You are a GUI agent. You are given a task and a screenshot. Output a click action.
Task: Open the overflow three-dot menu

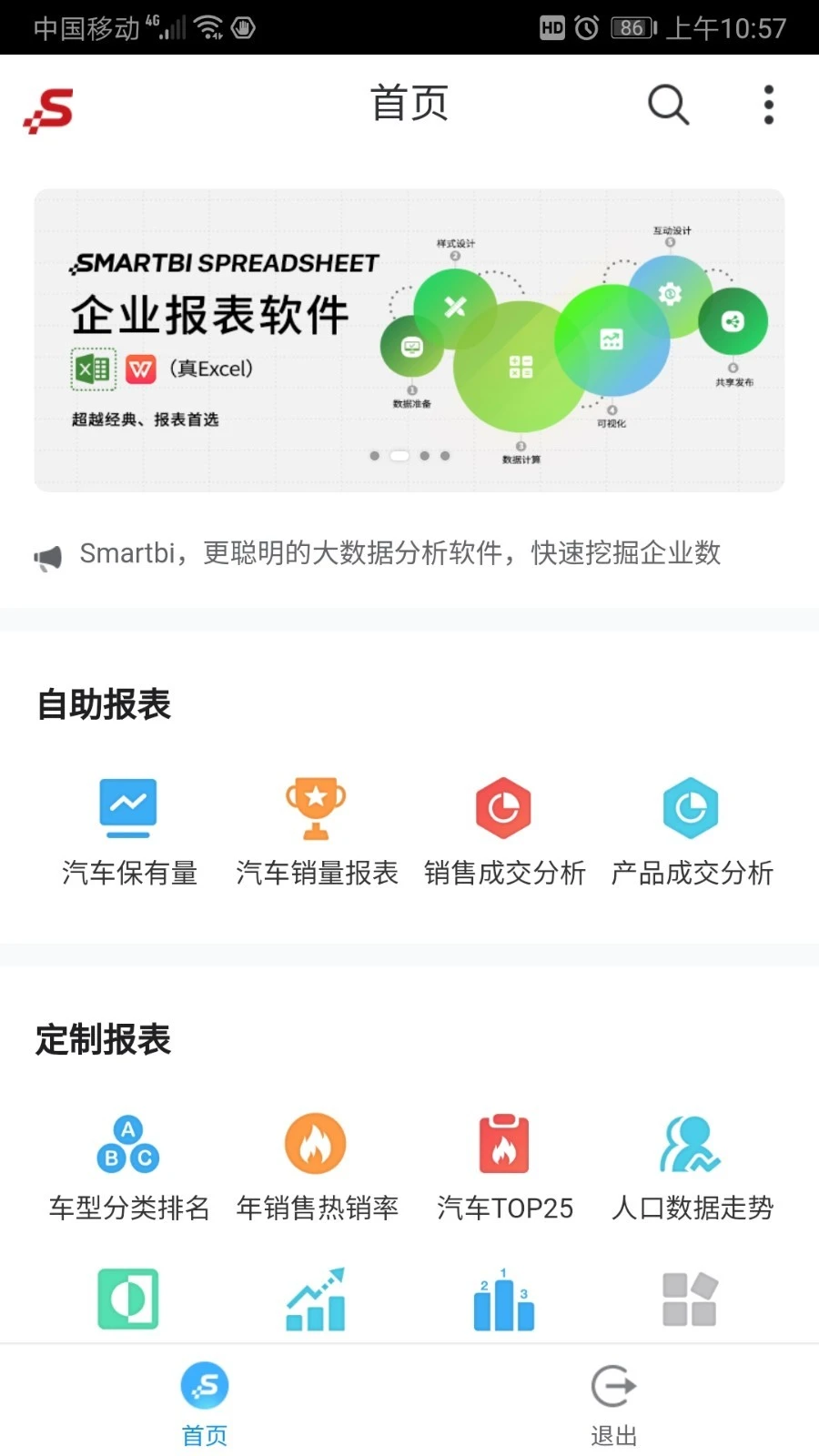click(x=769, y=104)
